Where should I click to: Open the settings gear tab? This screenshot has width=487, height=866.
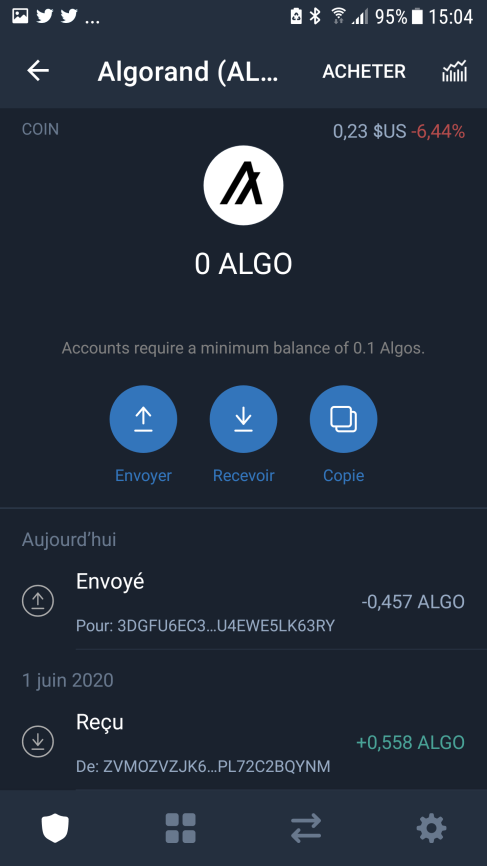(x=431, y=828)
